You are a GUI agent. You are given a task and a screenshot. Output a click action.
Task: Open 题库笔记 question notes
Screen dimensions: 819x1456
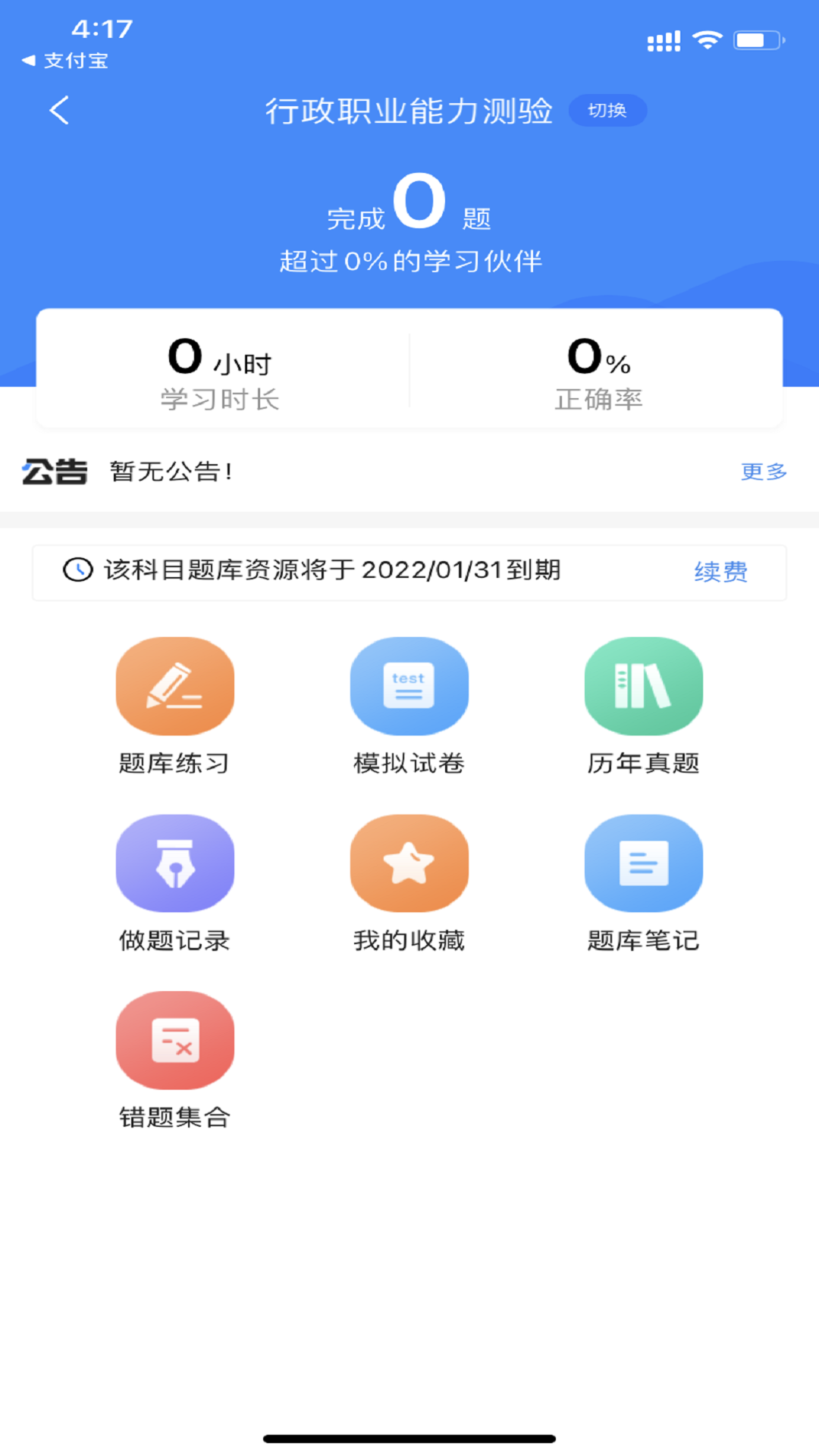[x=643, y=862]
